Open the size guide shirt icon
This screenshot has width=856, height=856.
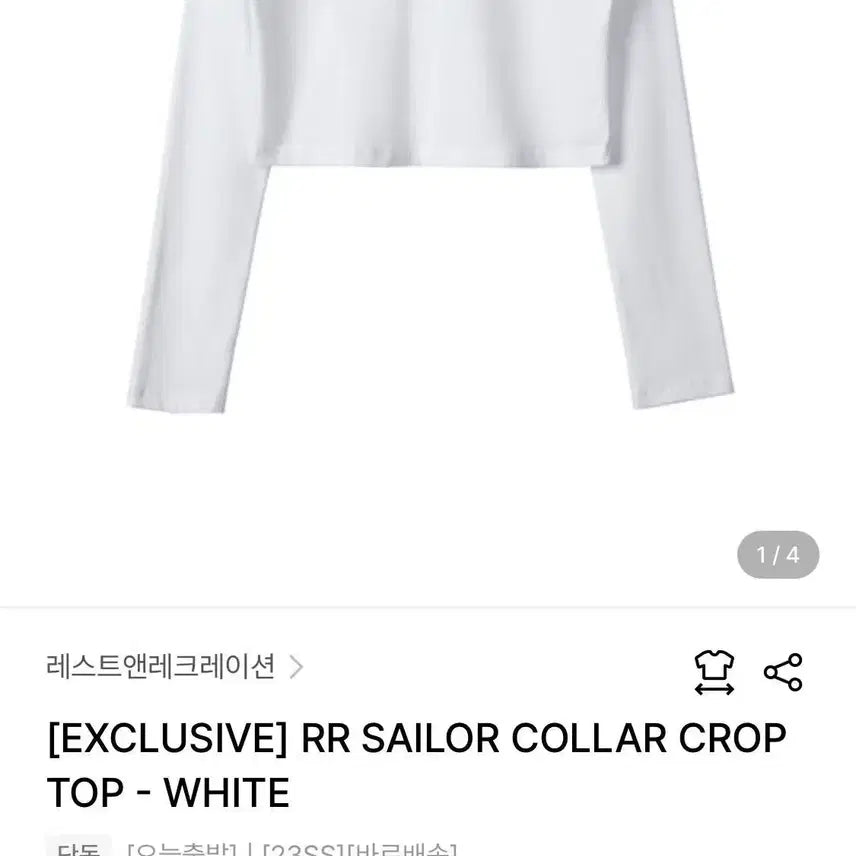(x=714, y=671)
